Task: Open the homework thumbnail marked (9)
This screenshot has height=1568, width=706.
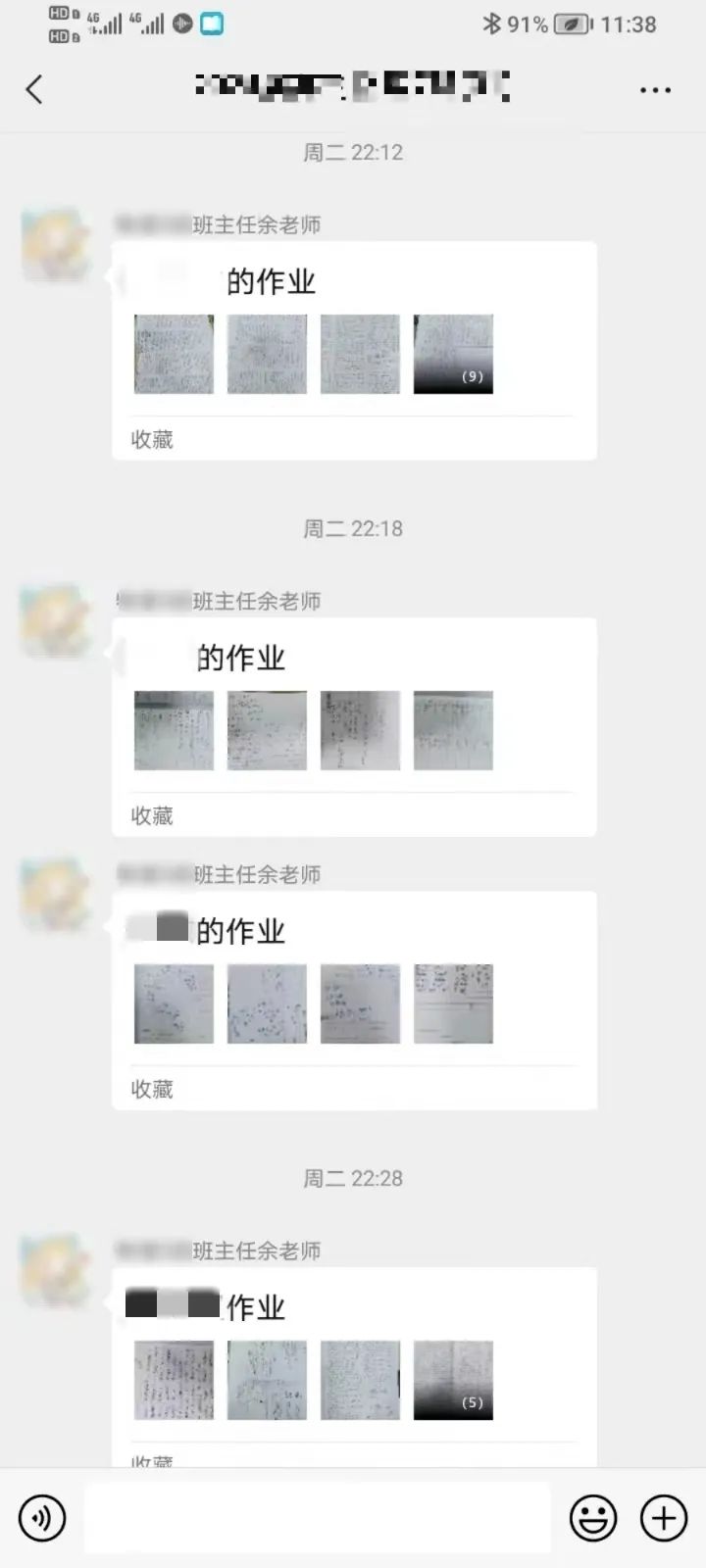Action: (453, 354)
